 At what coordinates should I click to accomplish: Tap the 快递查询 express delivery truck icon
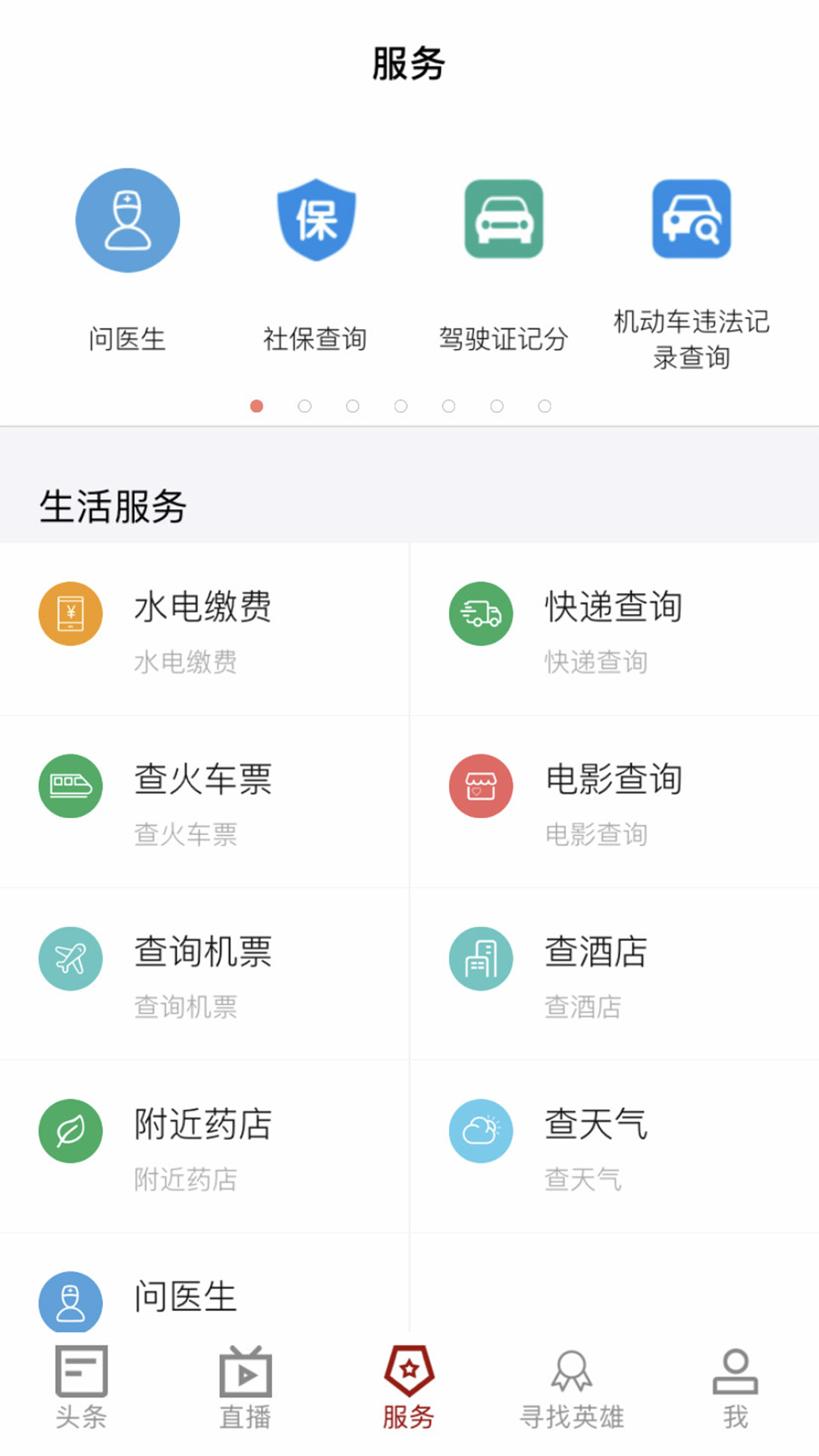[x=480, y=613]
